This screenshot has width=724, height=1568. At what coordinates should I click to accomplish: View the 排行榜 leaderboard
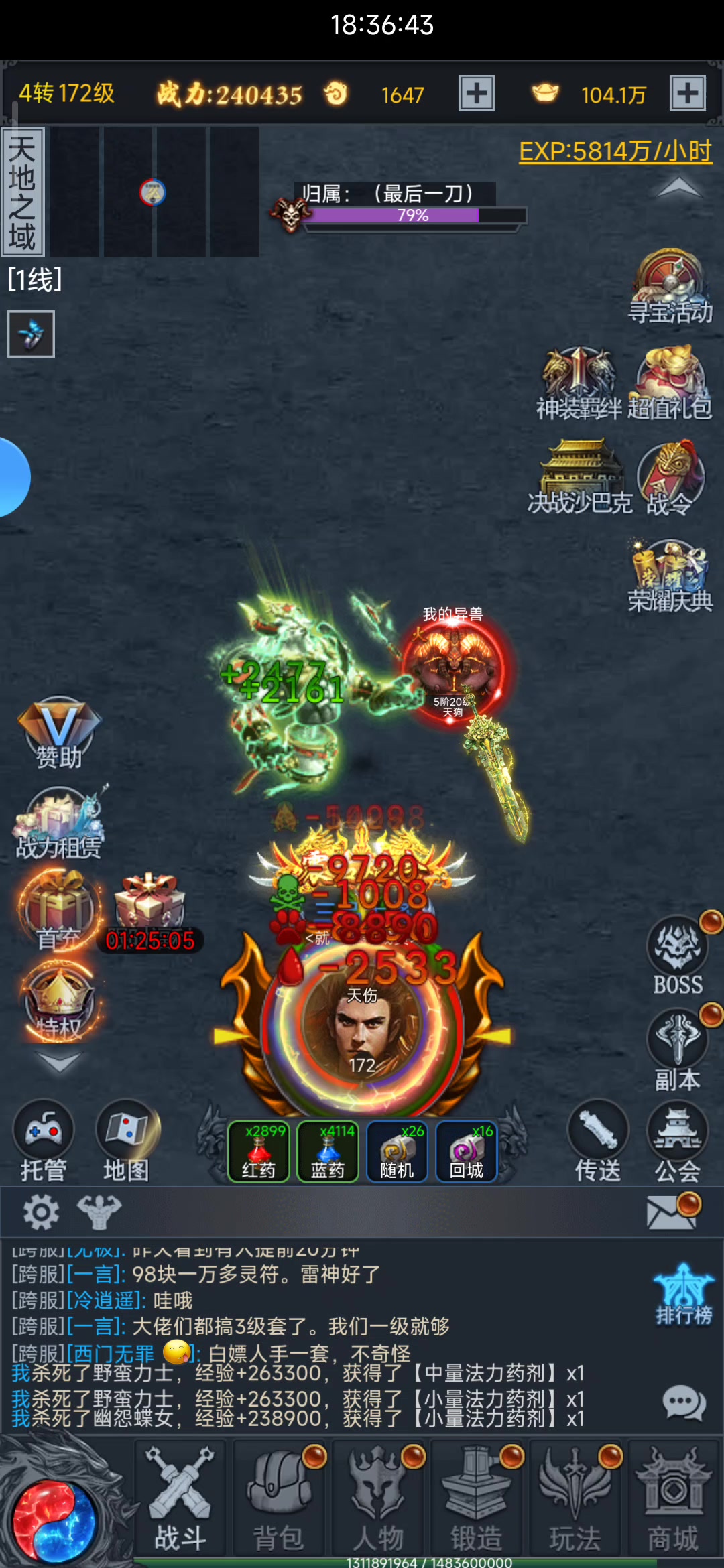(x=684, y=1294)
